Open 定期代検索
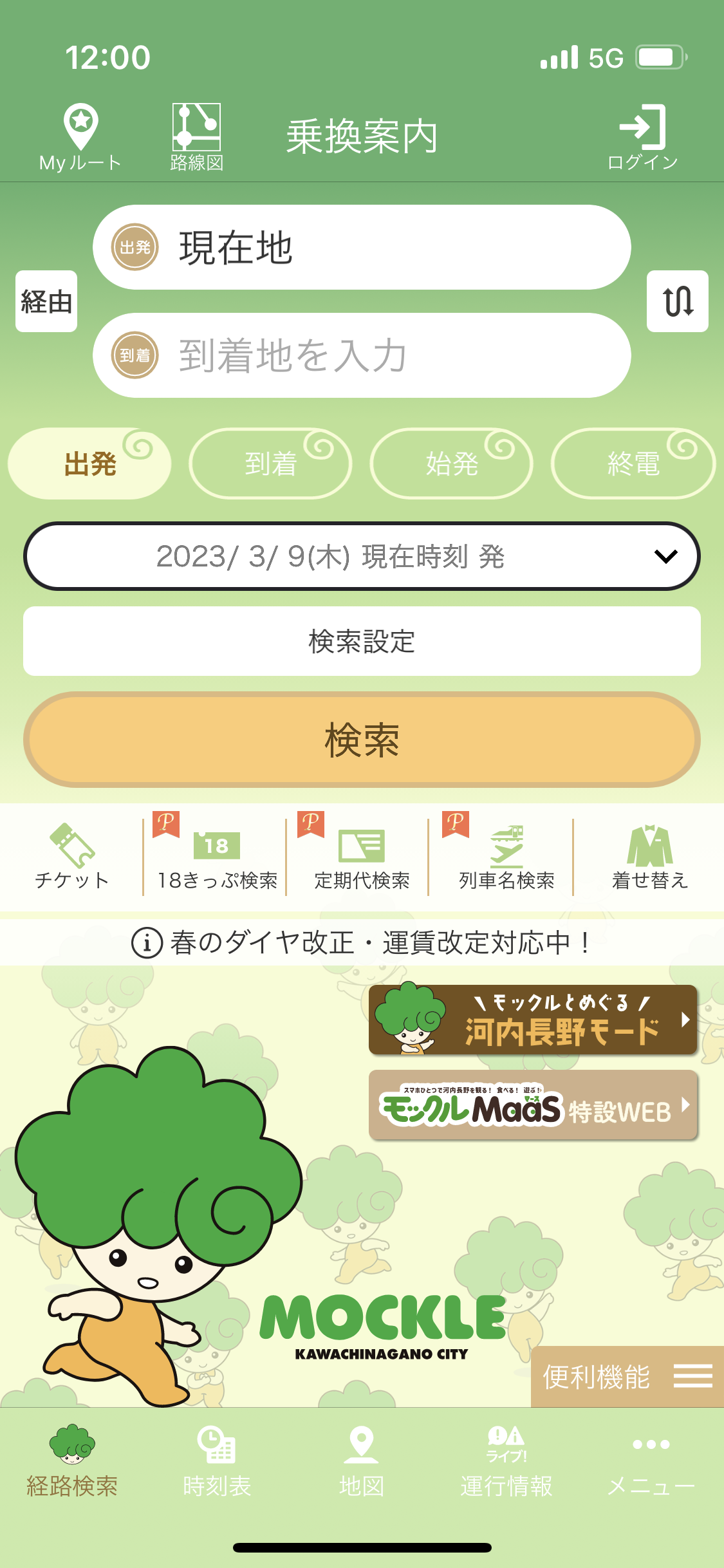Screen dimensions: 724x1568 [362, 857]
